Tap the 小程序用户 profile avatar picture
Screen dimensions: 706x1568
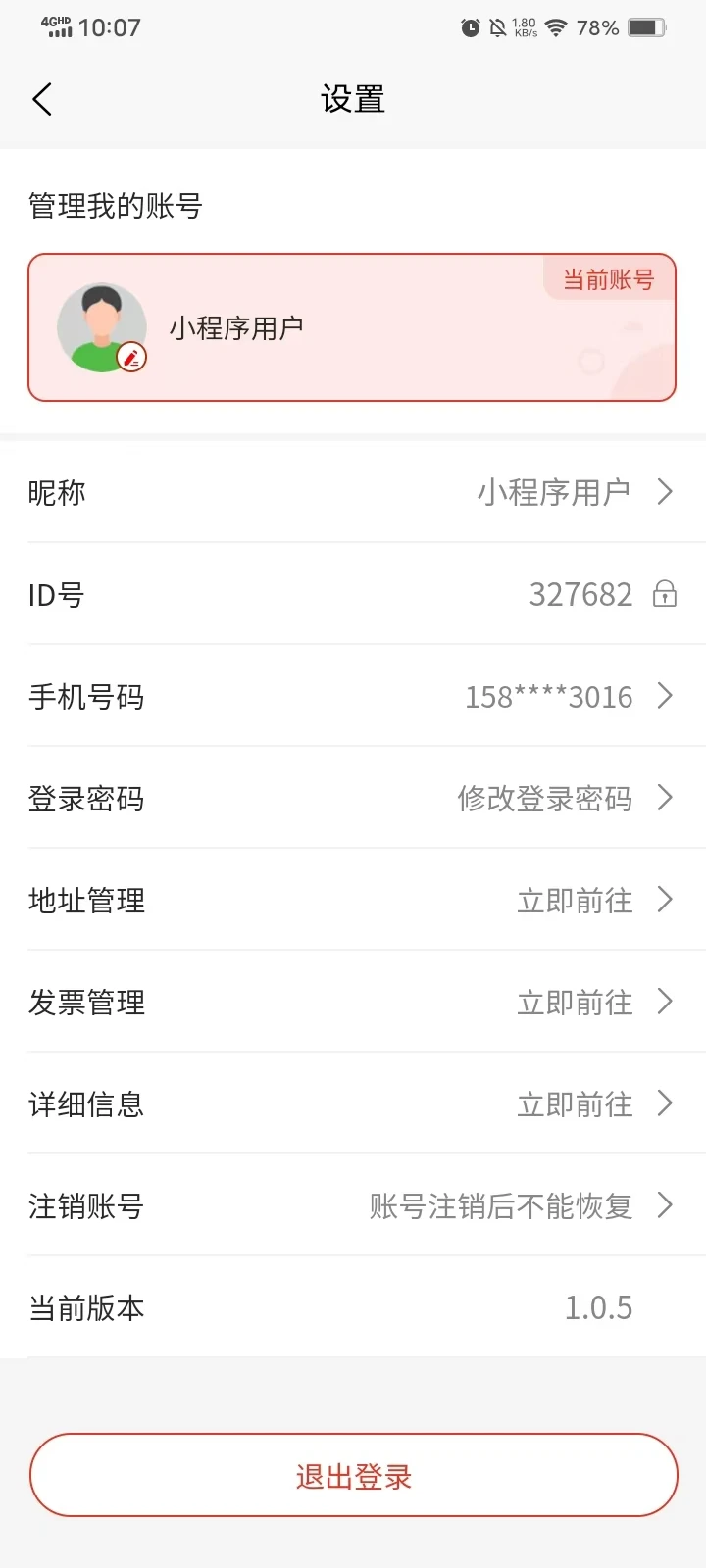point(101,326)
